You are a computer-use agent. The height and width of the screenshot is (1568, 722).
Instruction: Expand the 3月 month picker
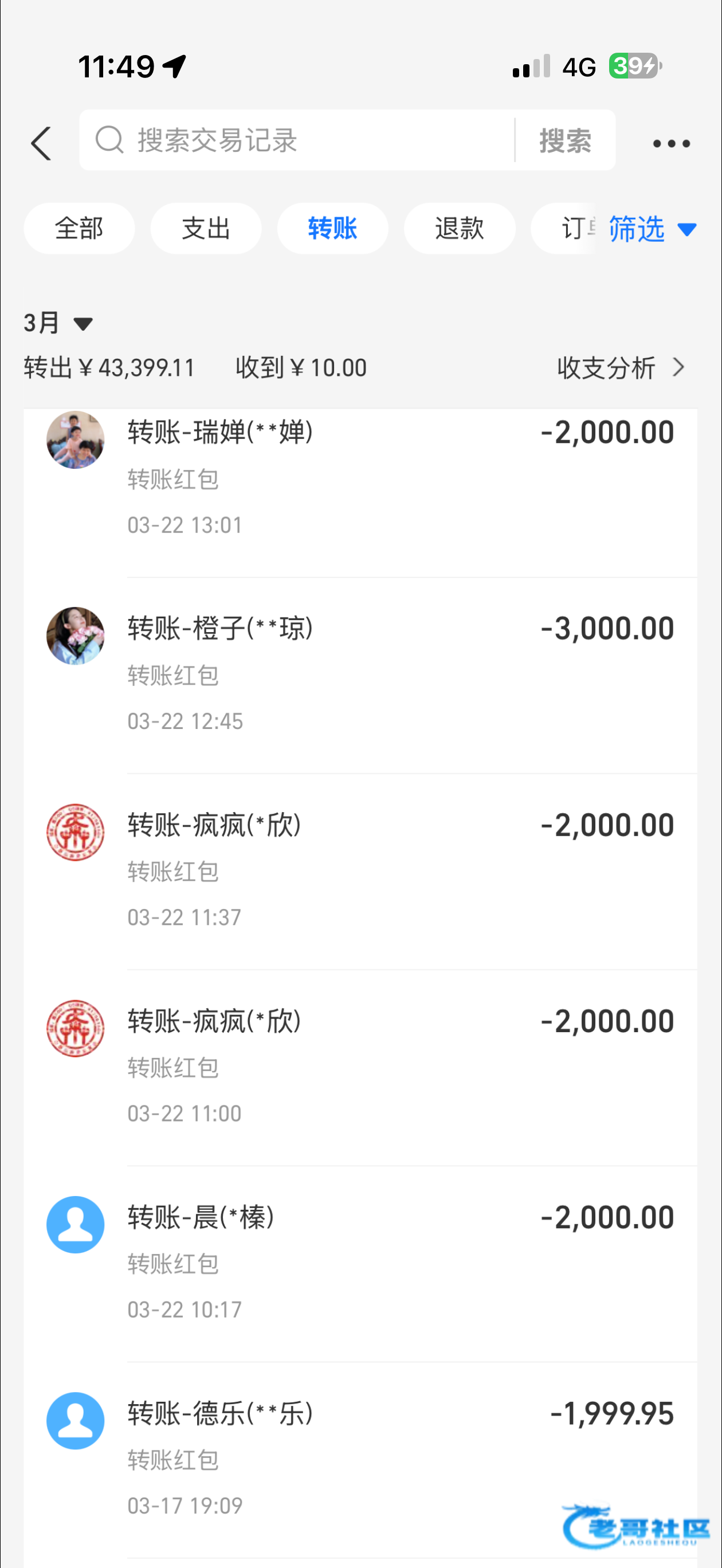[58, 323]
